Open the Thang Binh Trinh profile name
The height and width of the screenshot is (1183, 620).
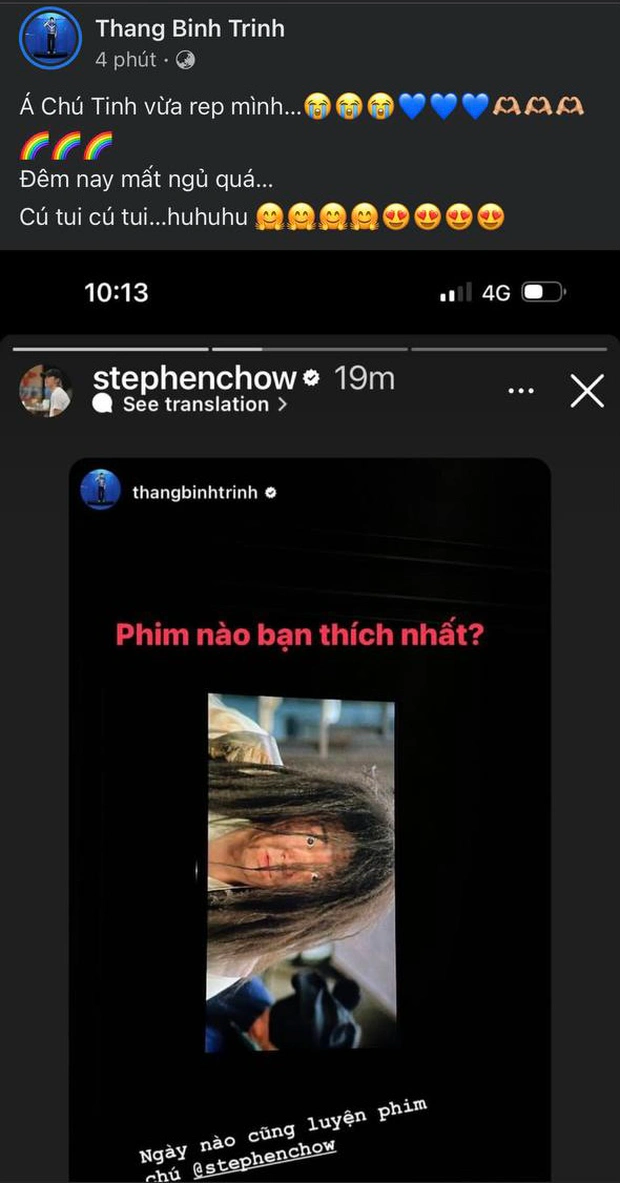[189, 28]
